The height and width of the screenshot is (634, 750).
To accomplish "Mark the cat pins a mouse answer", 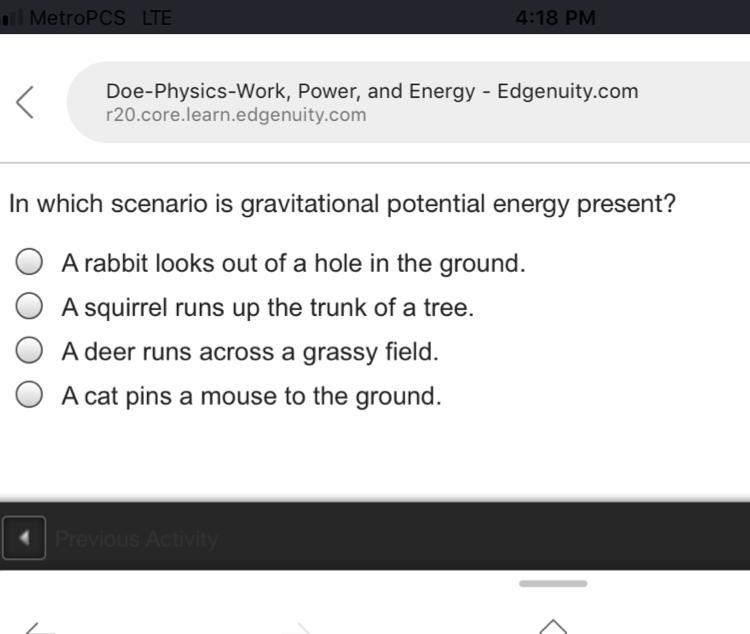I will pos(30,396).
